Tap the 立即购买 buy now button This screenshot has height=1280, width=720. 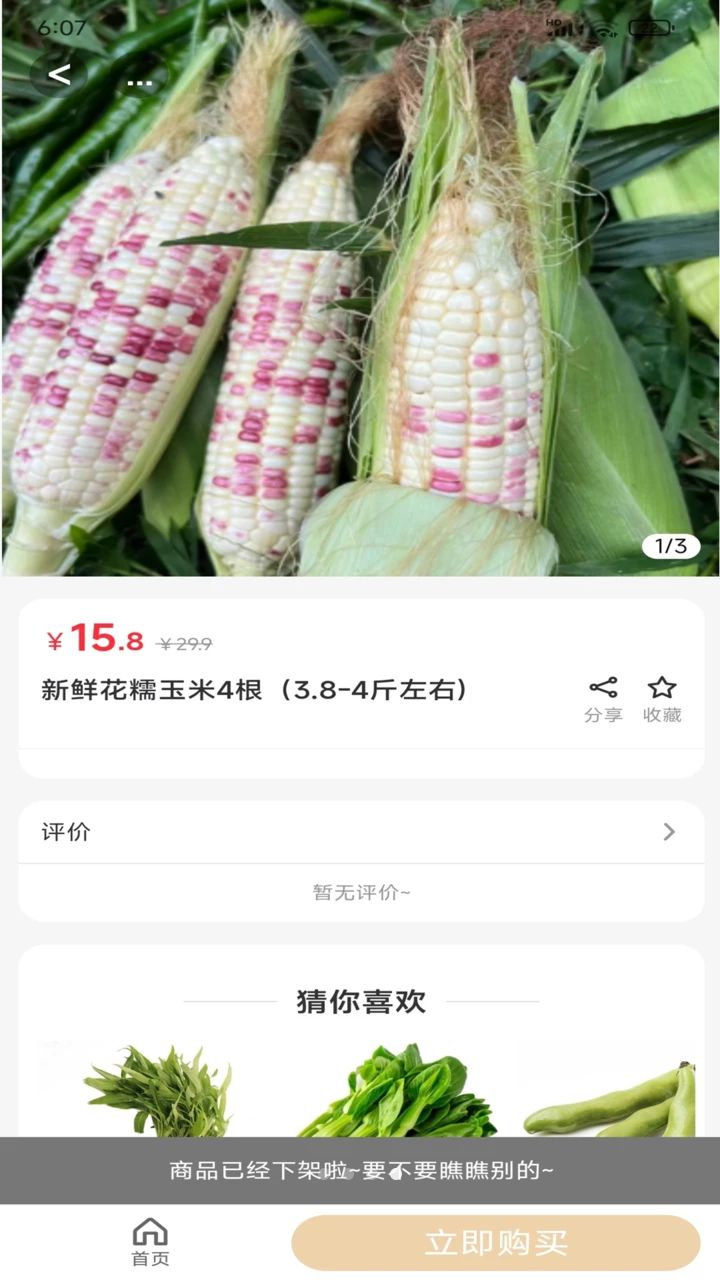(496, 1243)
